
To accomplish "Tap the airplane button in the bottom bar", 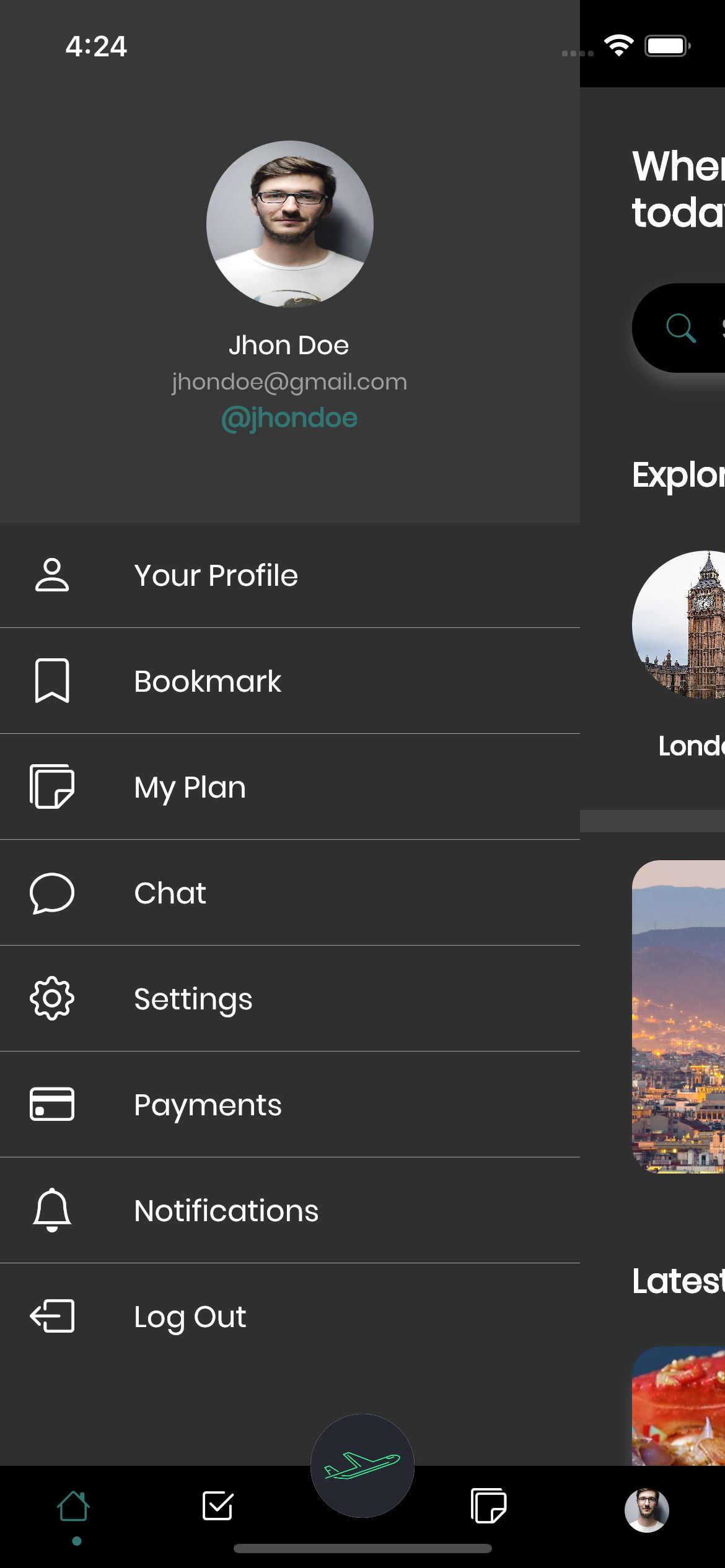I will point(362,1466).
